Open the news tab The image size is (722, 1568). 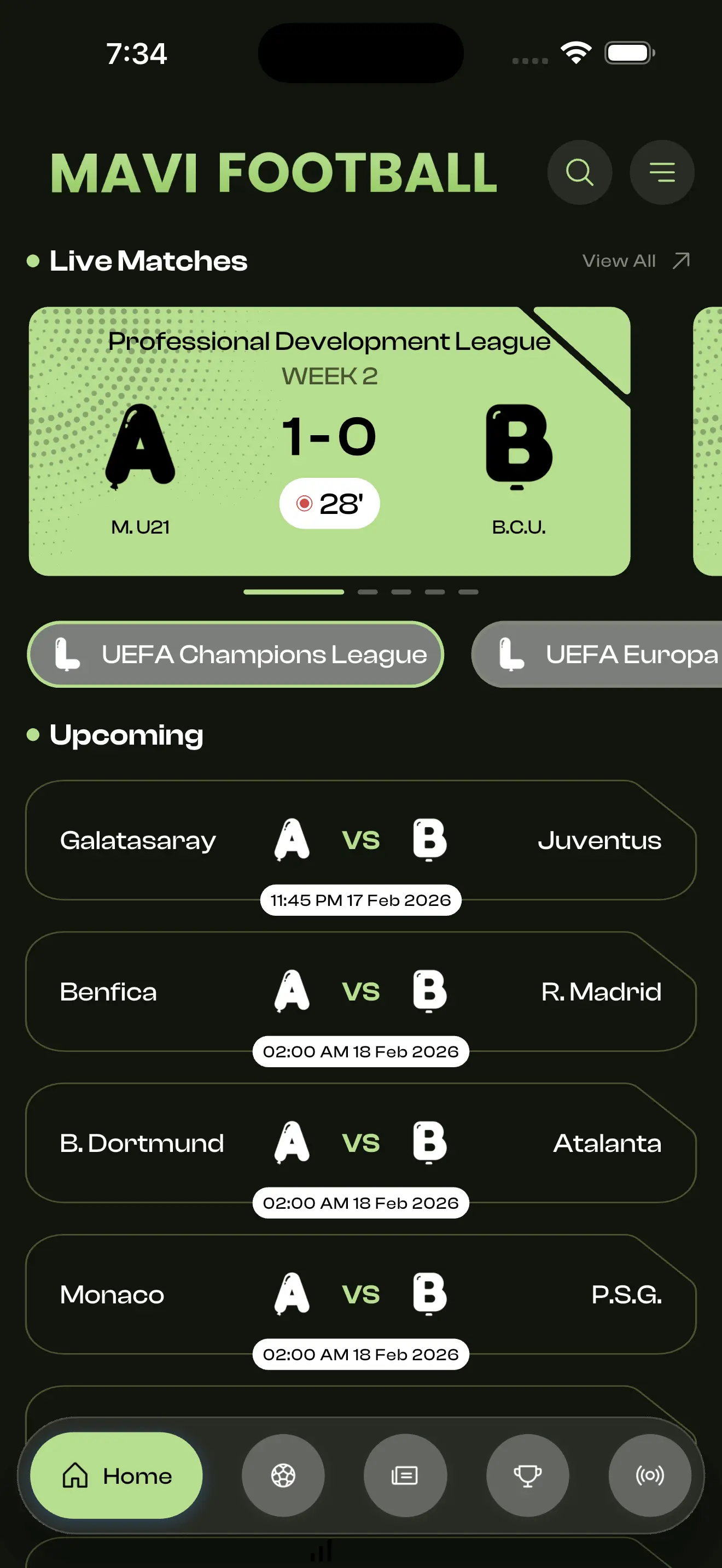pyautogui.click(x=405, y=1476)
